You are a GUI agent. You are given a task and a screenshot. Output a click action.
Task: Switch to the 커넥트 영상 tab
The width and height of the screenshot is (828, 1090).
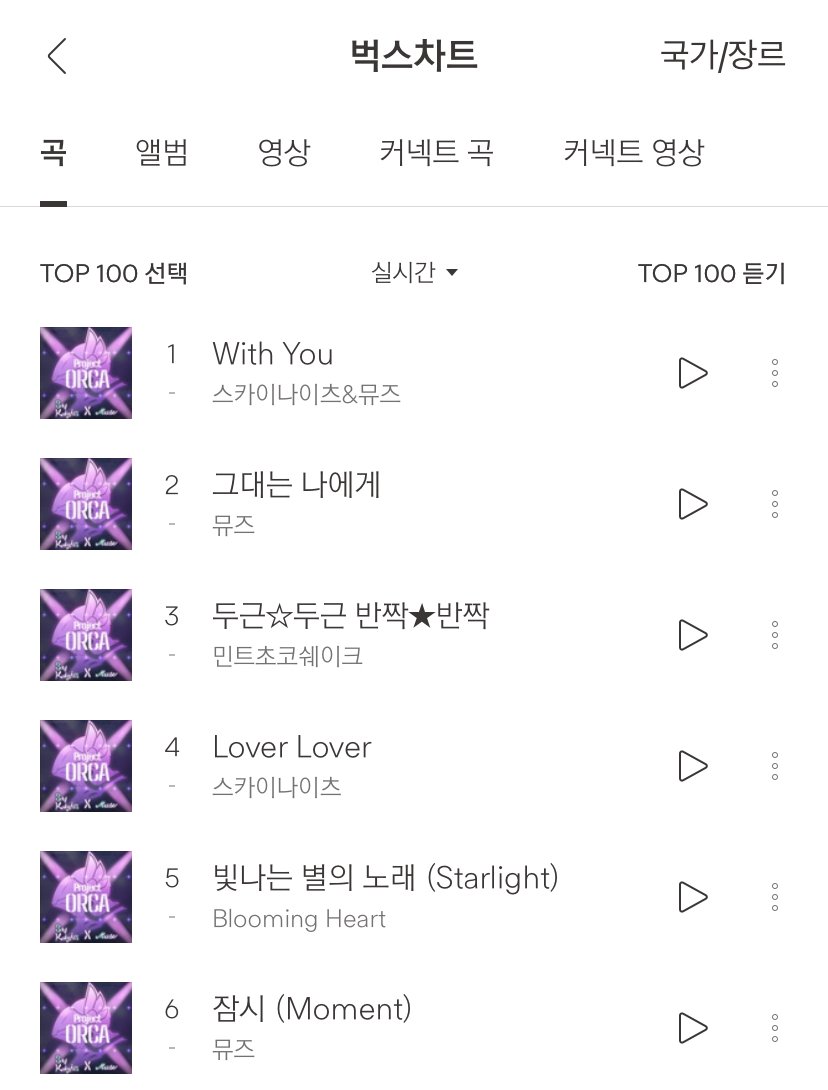pyautogui.click(x=633, y=153)
